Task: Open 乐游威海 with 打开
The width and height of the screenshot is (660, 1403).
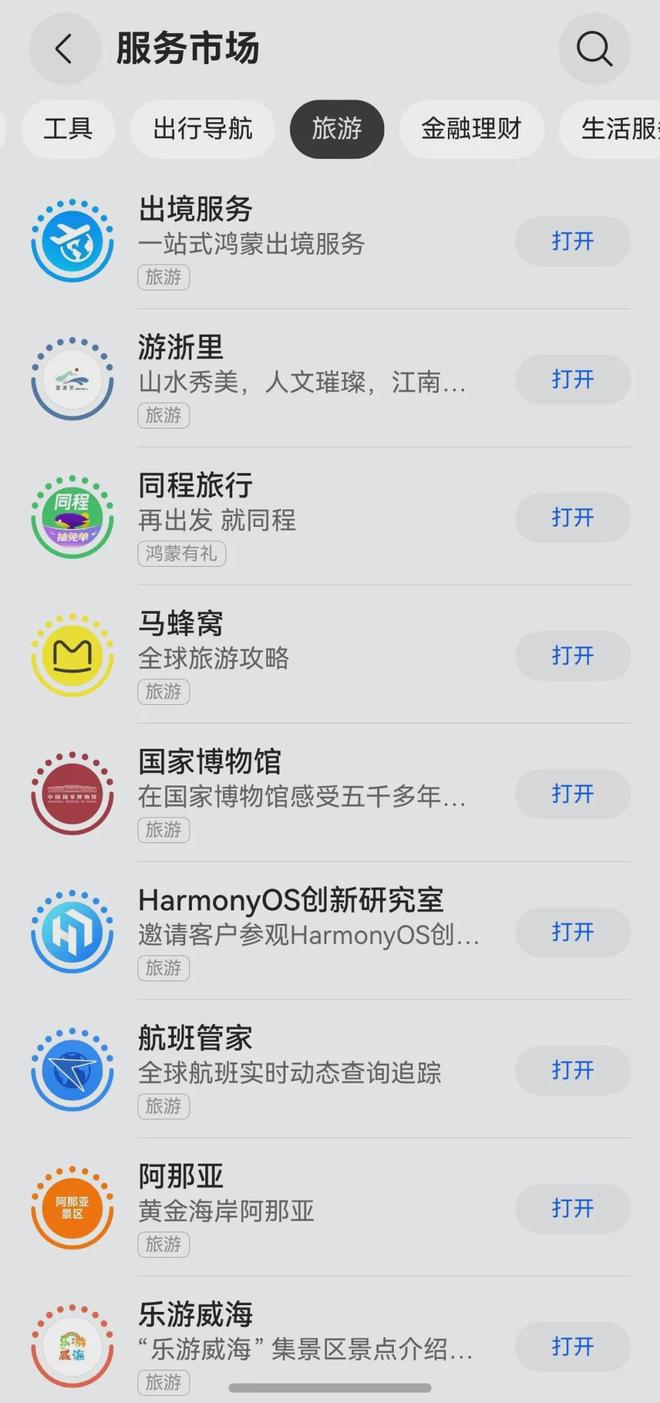Action: 572,1346
